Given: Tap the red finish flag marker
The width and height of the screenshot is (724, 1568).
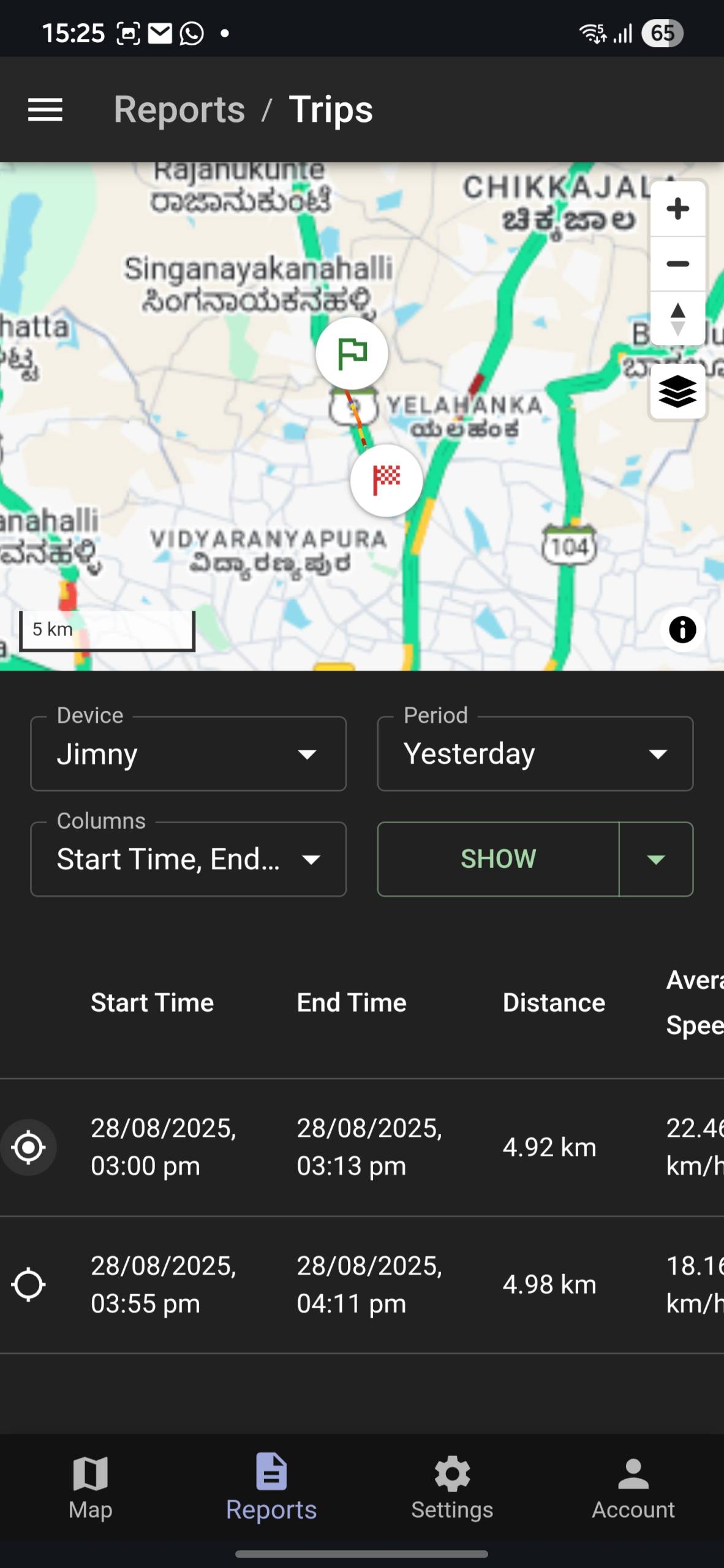Looking at the screenshot, I should point(387,480).
